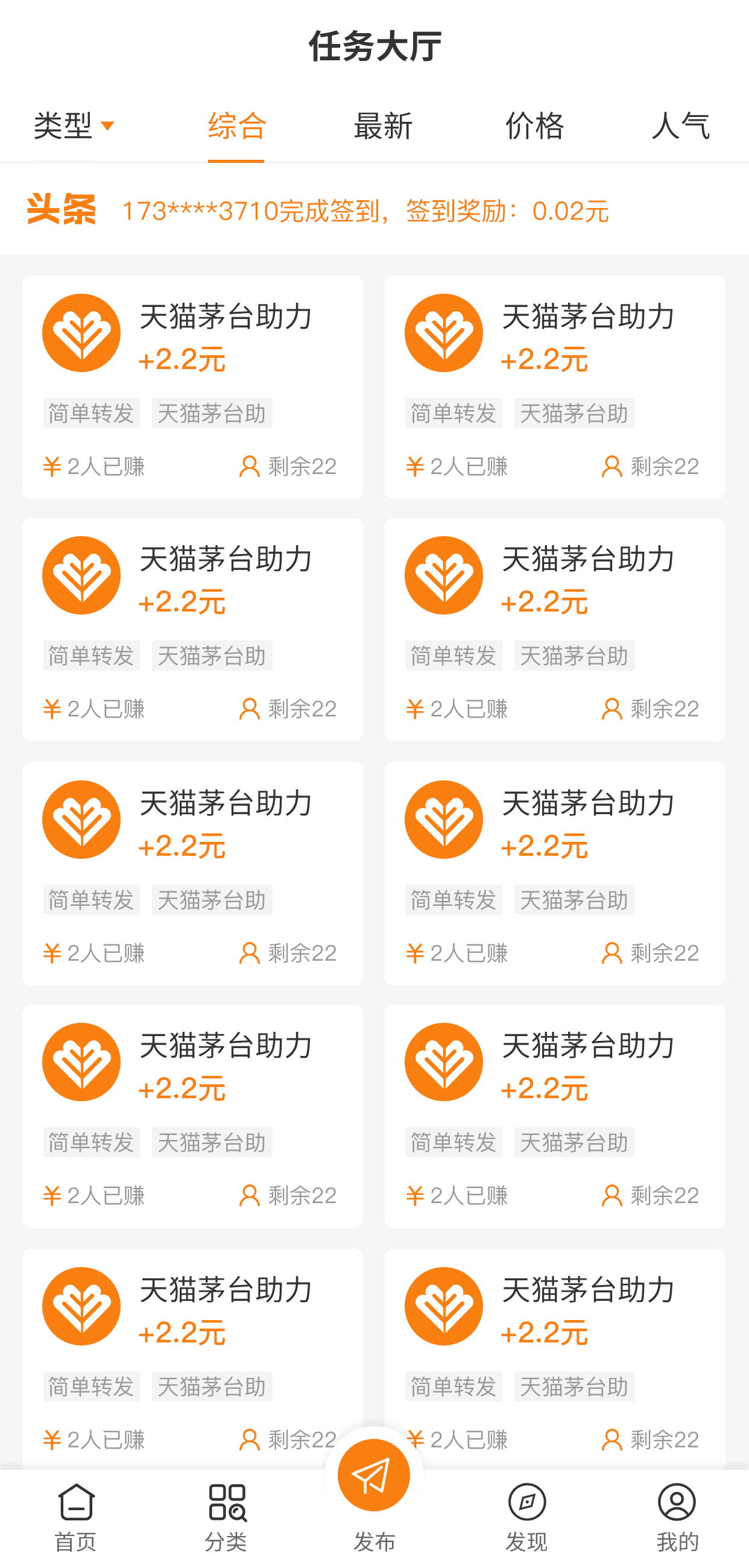Go to the 首页 tab
The width and height of the screenshot is (749, 1568).
click(76, 1516)
